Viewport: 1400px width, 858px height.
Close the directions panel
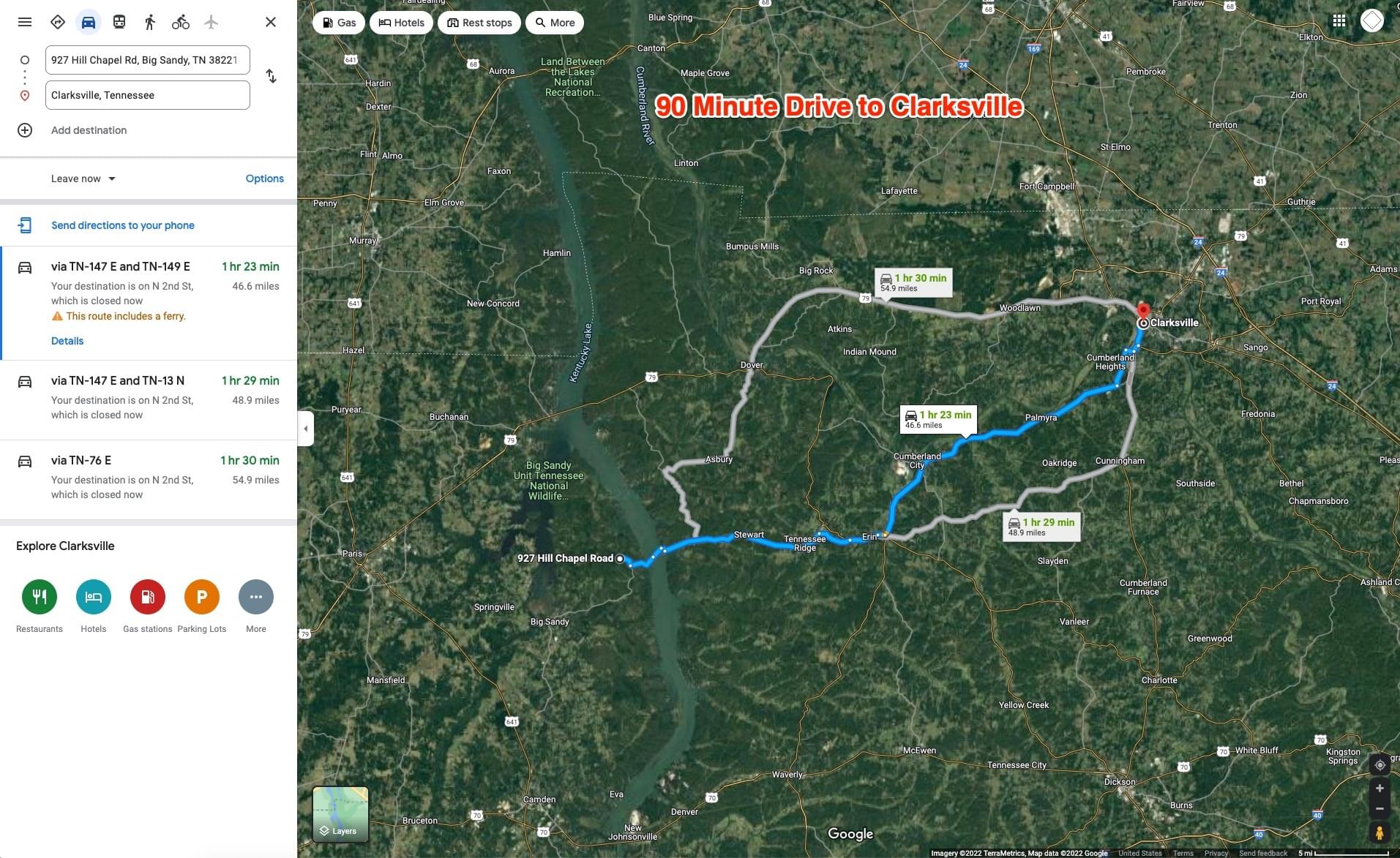click(271, 22)
